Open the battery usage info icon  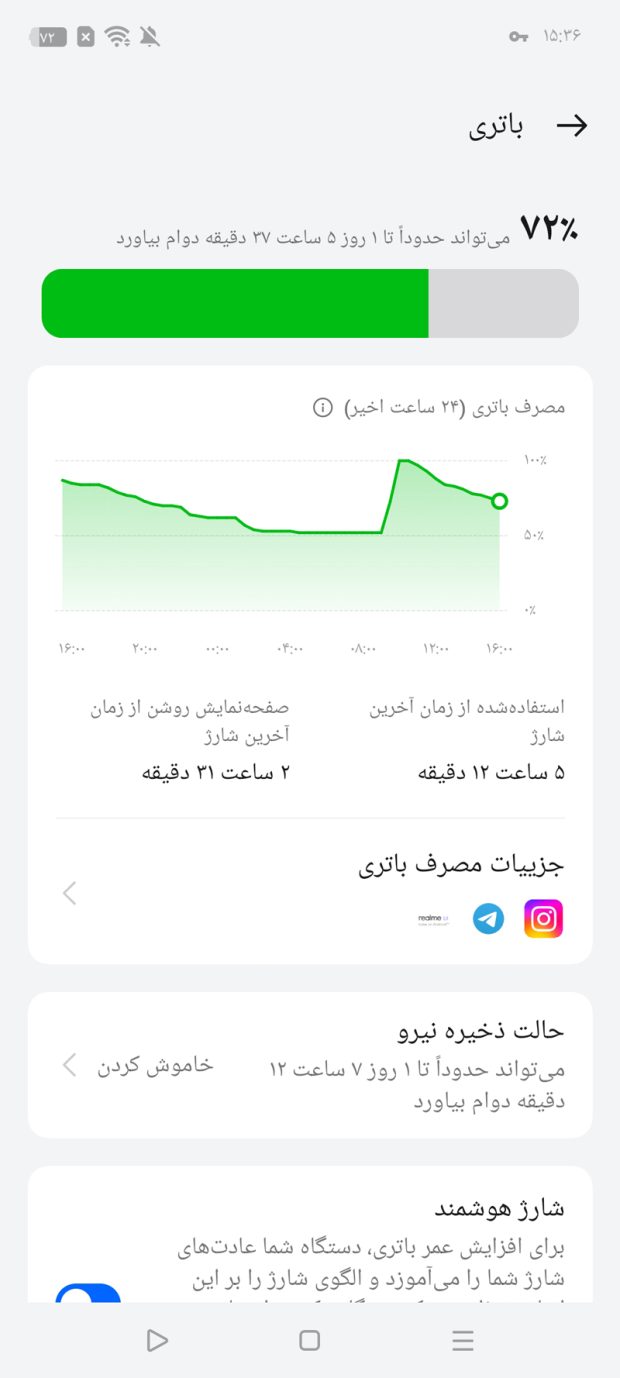(322, 407)
